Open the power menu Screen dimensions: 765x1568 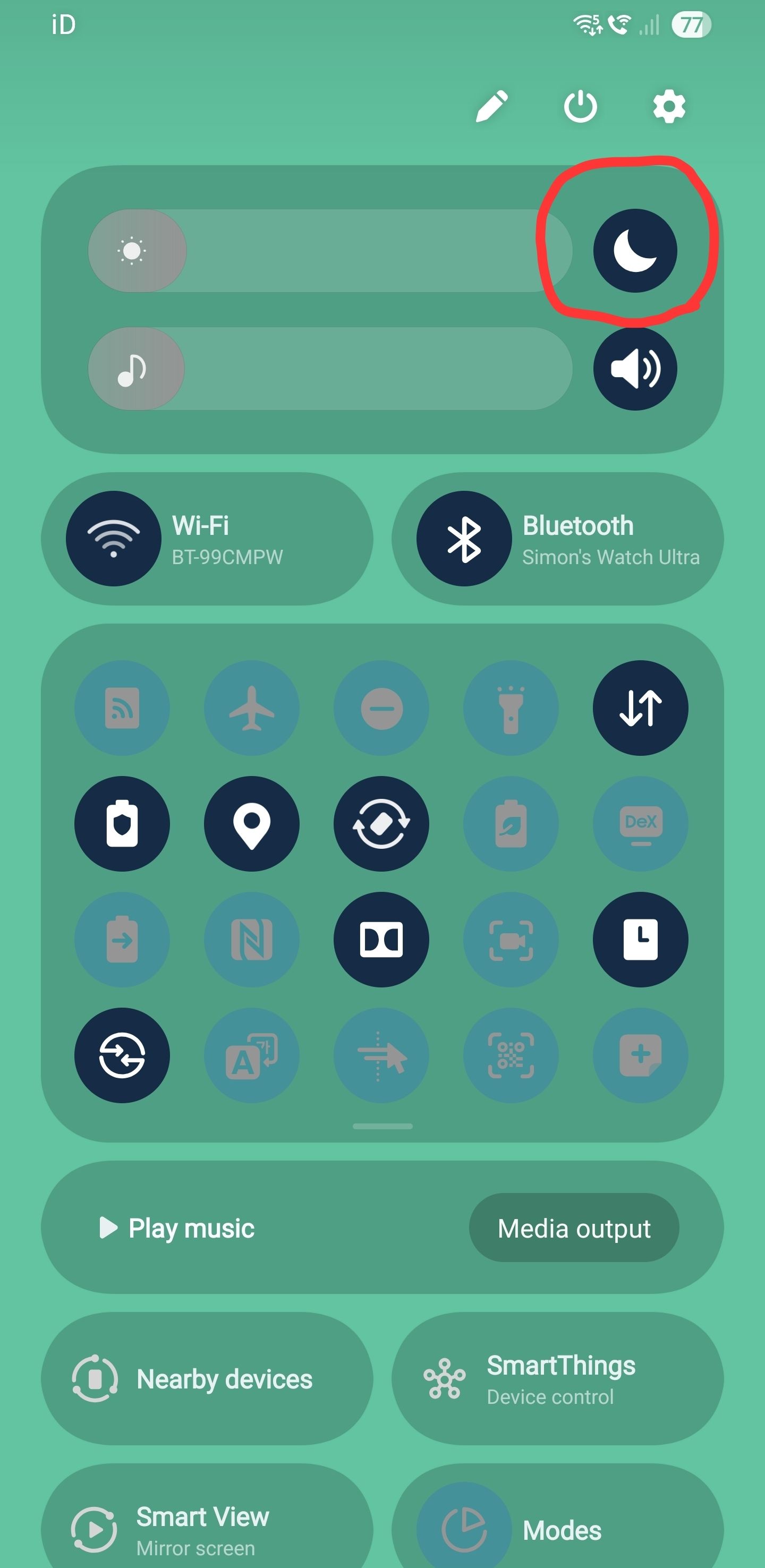[x=580, y=106]
